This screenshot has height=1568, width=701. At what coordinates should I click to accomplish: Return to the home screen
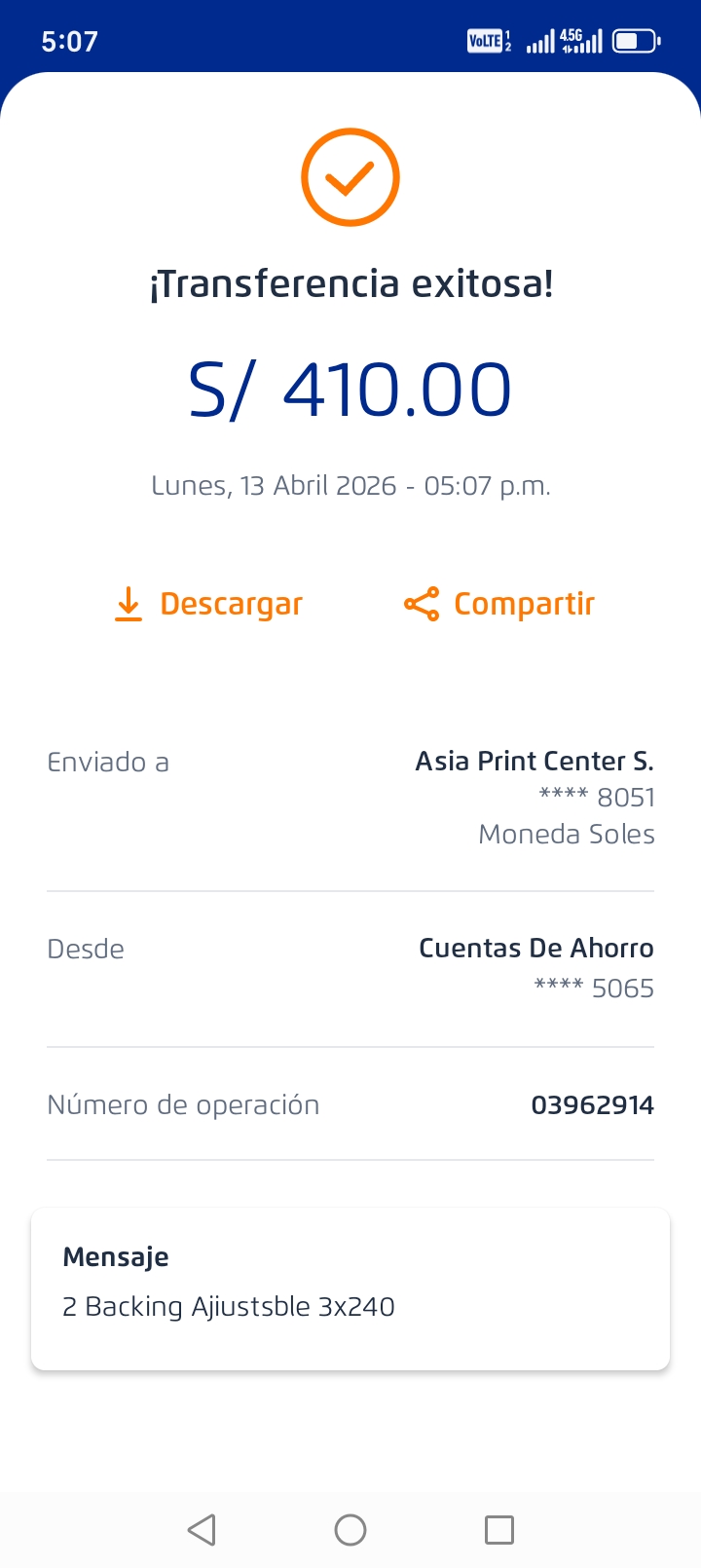350,1530
